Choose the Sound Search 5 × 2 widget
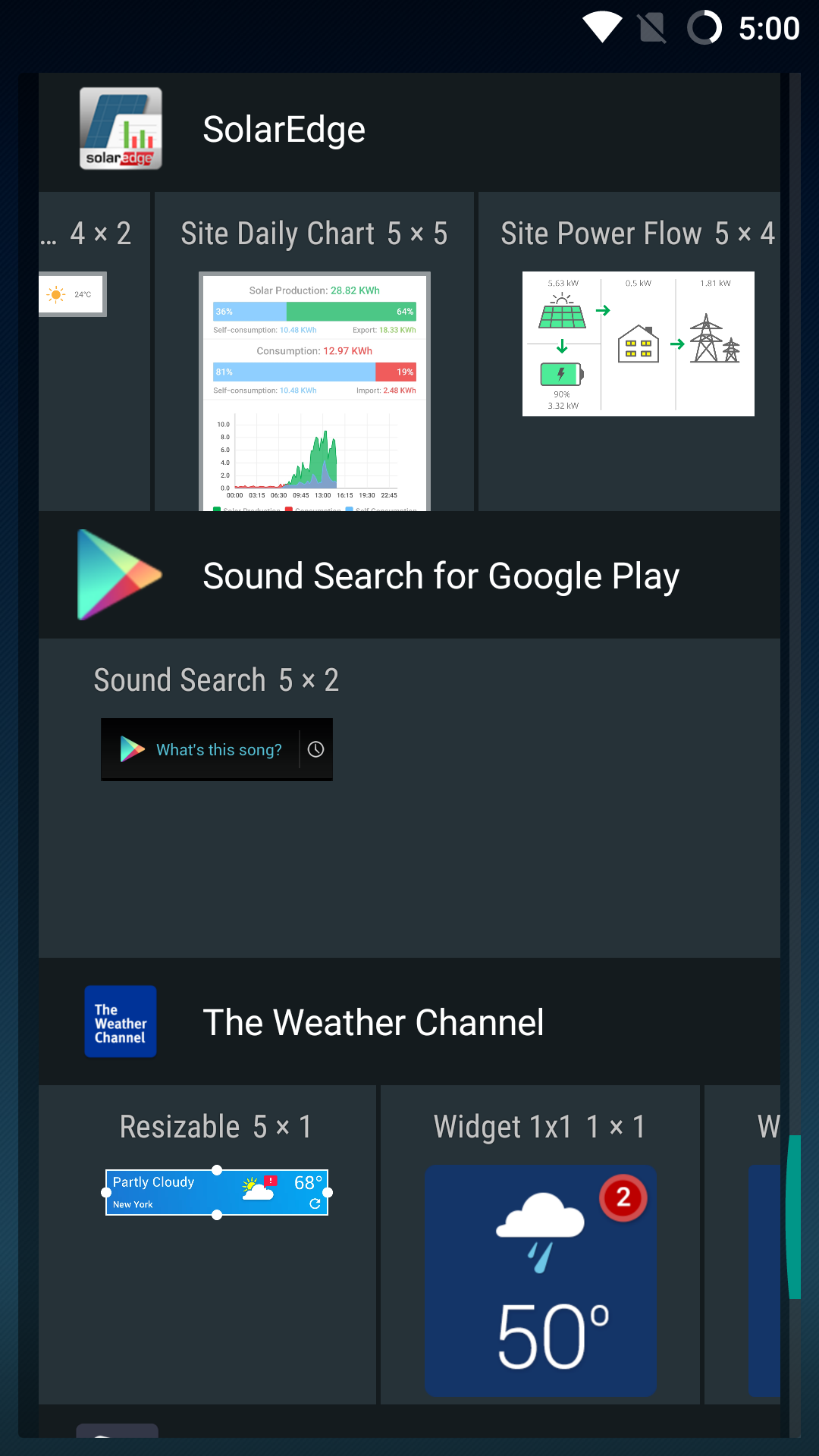 [x=217, y=749]
